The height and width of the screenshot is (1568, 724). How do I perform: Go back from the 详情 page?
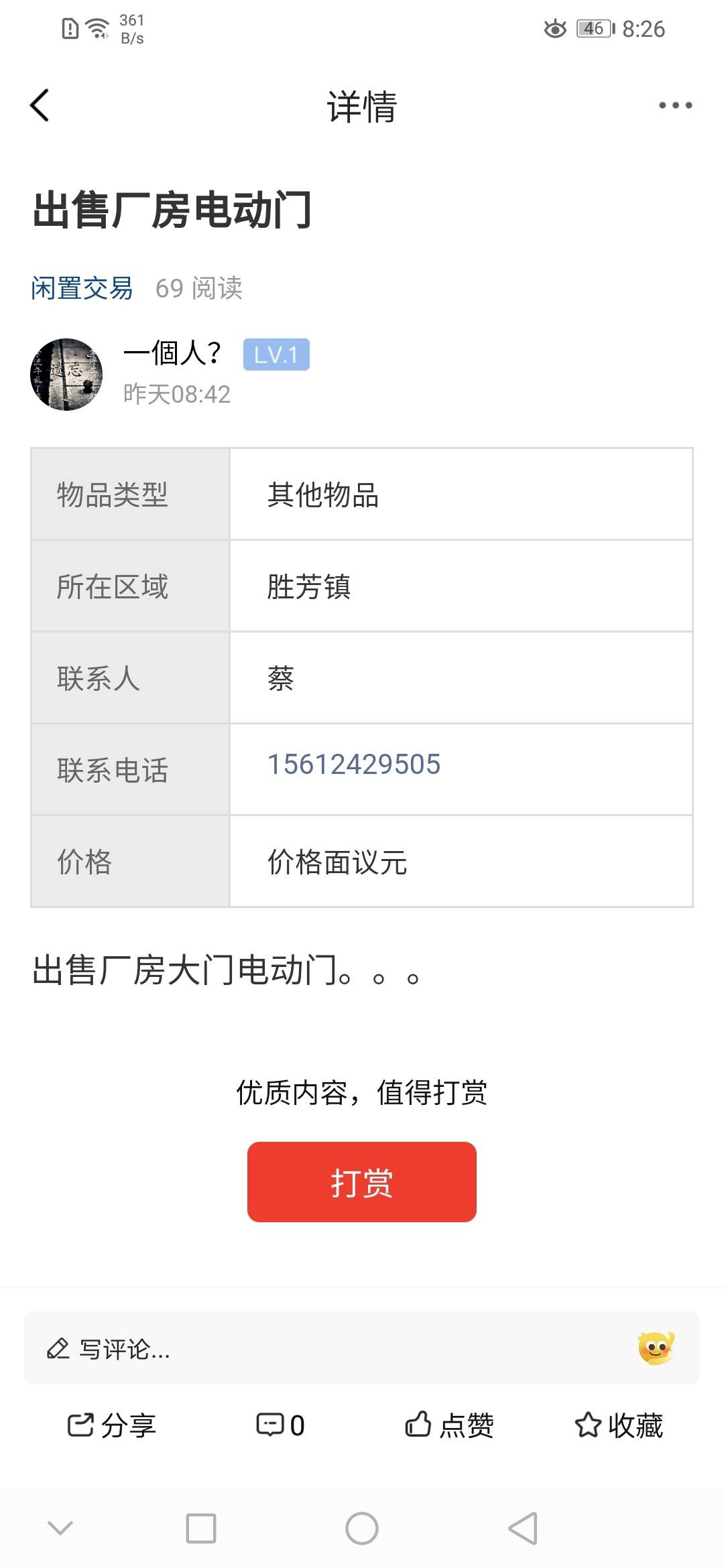(x=40, y=106)
